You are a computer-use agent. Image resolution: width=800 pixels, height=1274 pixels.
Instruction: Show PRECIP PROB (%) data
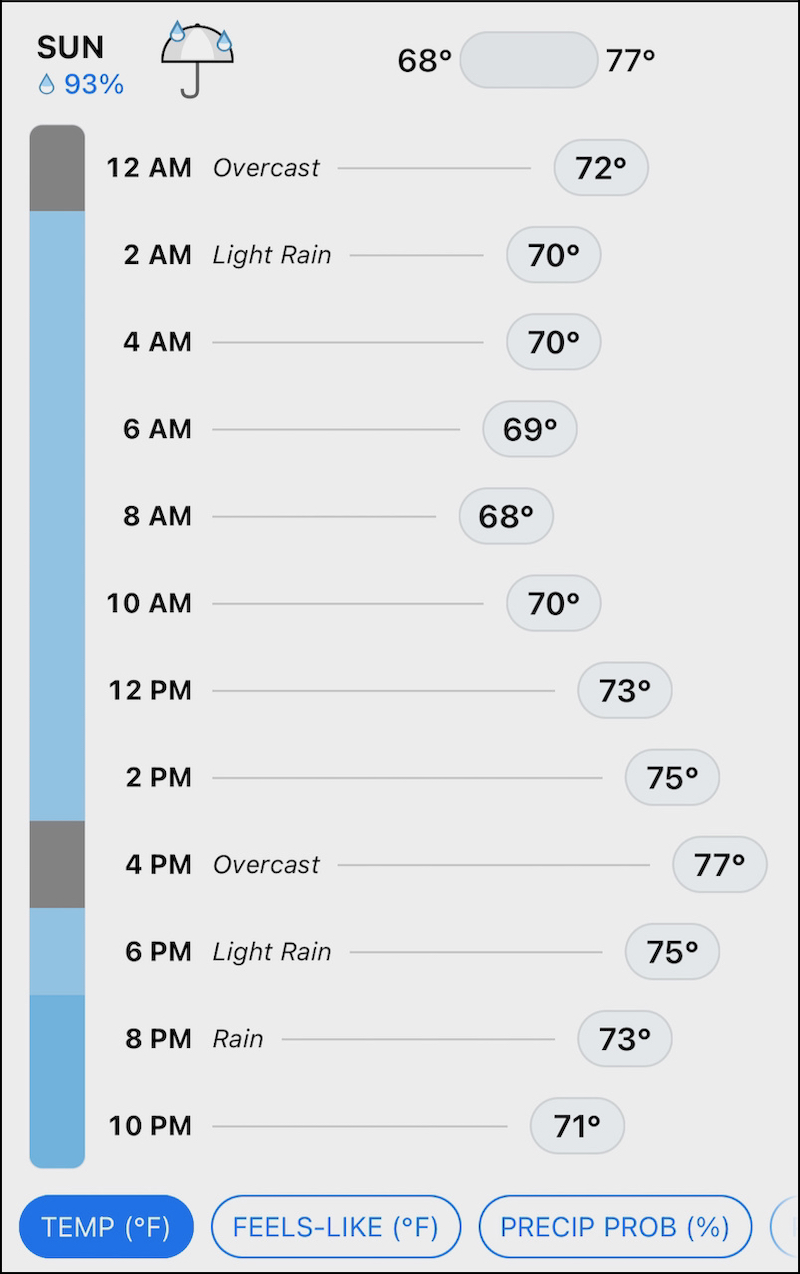coord(615,1226)
